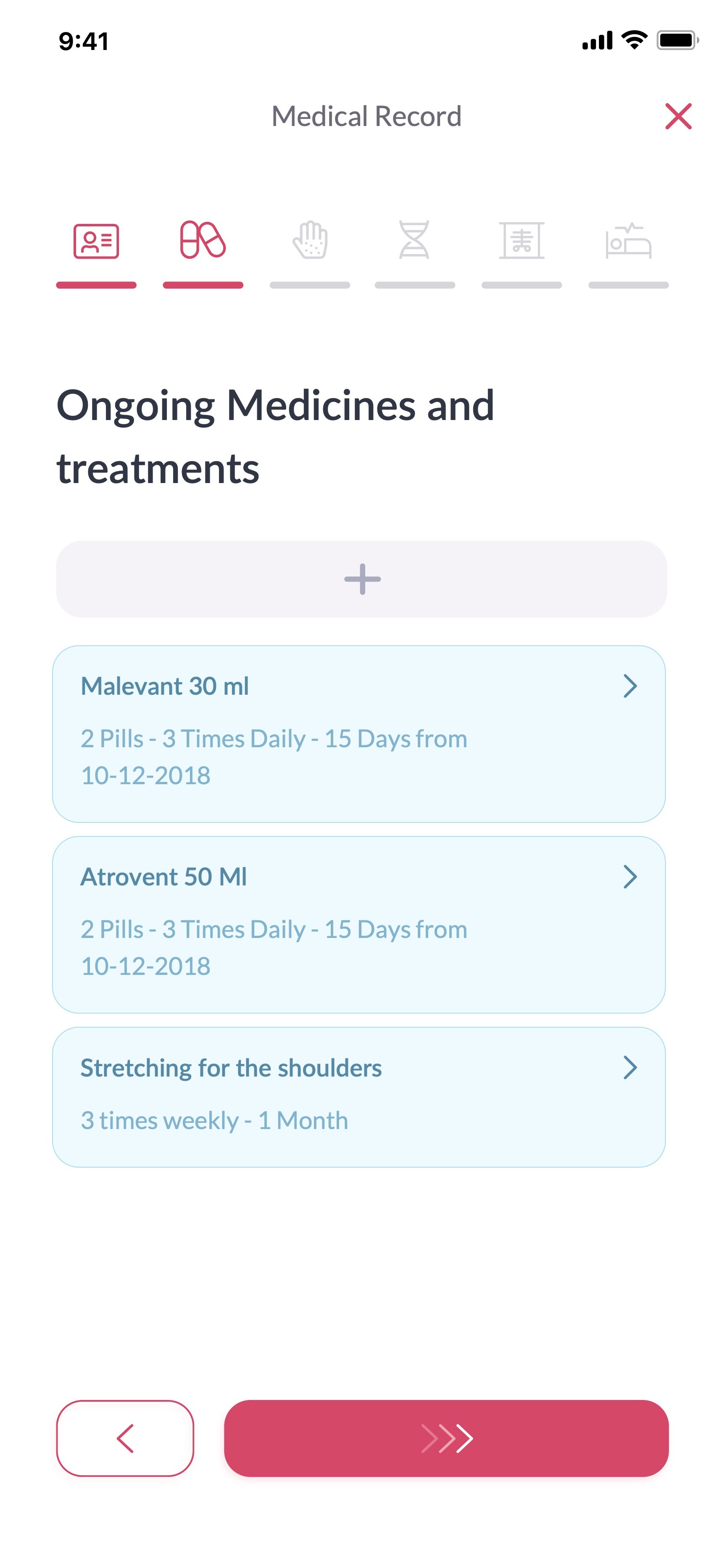Open the DNA genetics step
Image resolution: width=725 pixels, height=1568 pixels.
point(414,240)
